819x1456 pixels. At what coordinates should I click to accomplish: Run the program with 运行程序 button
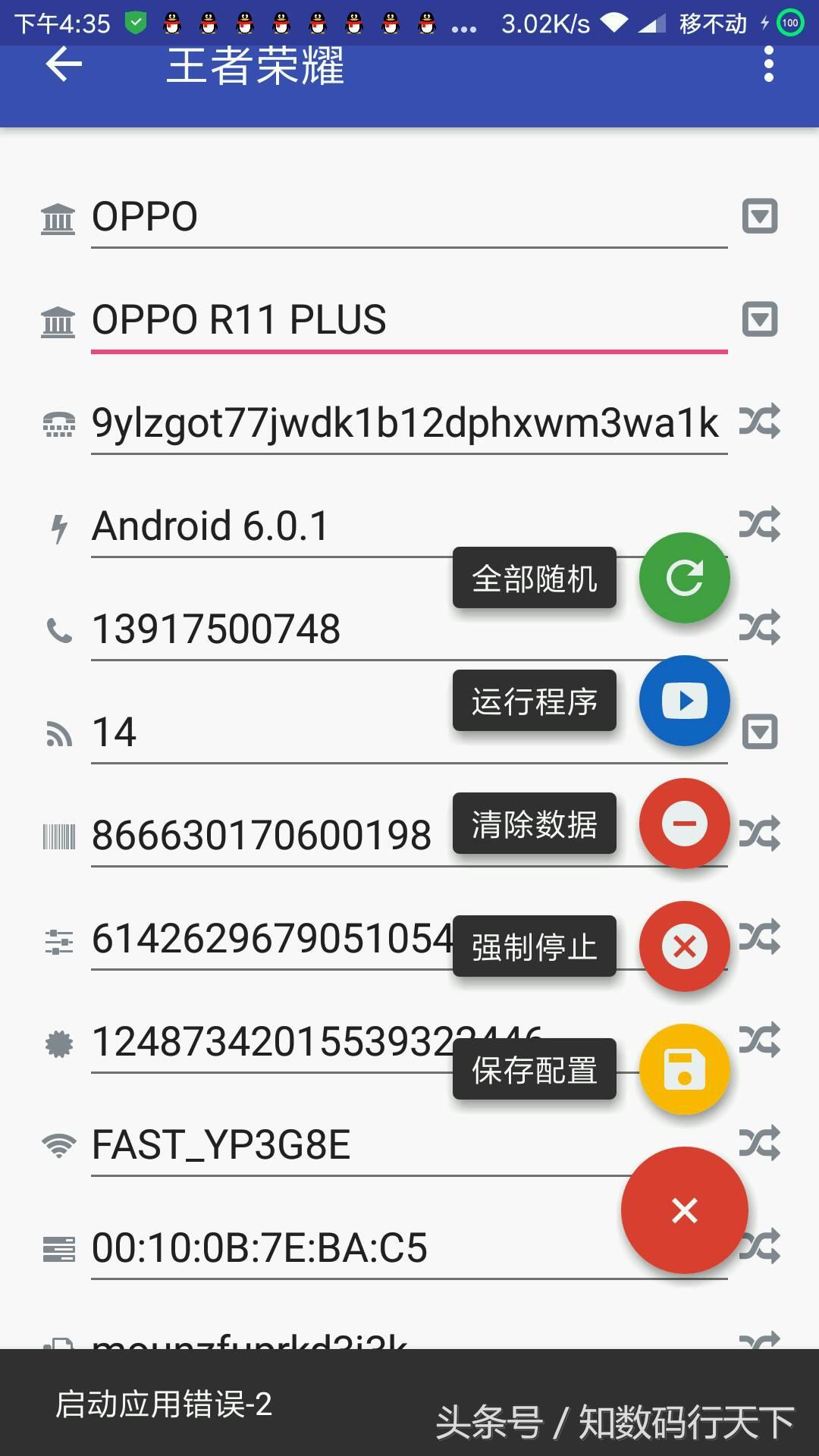(x=684, y=701)
